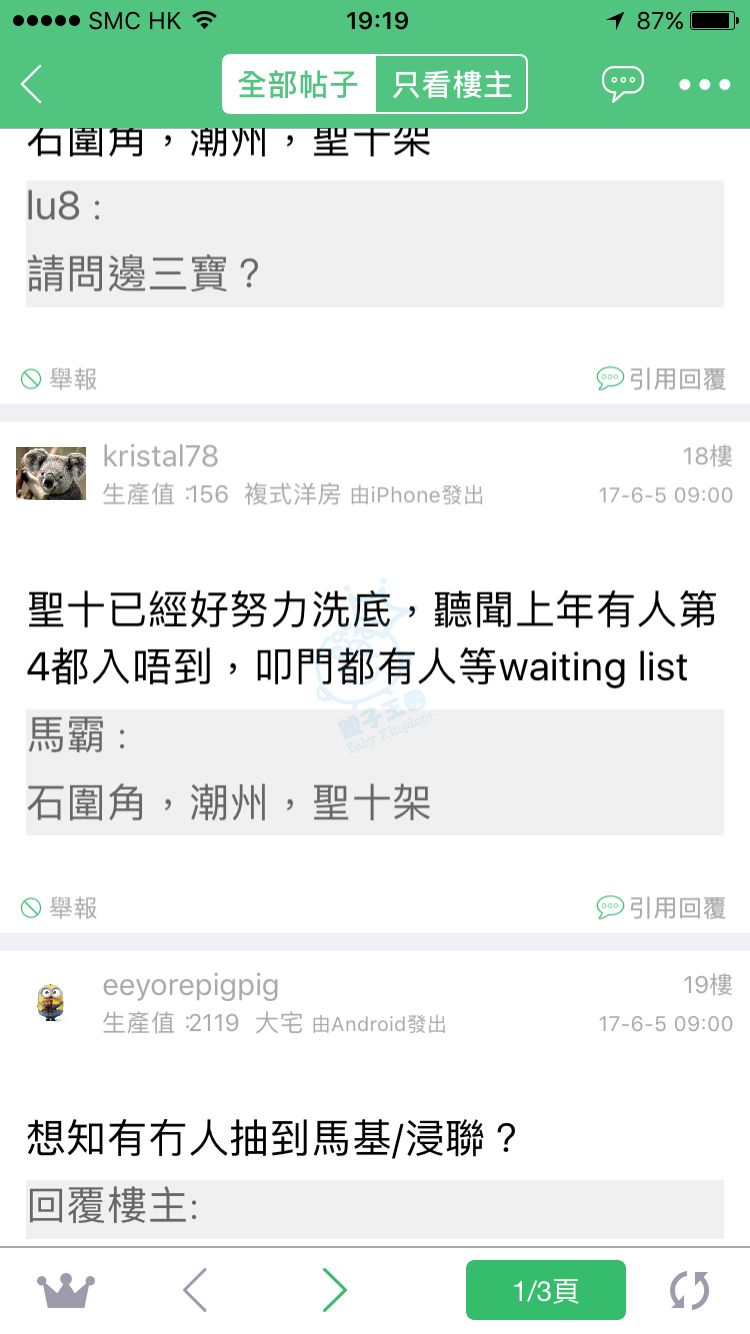Open kristal78's profile avatar

tap(51, 473)
